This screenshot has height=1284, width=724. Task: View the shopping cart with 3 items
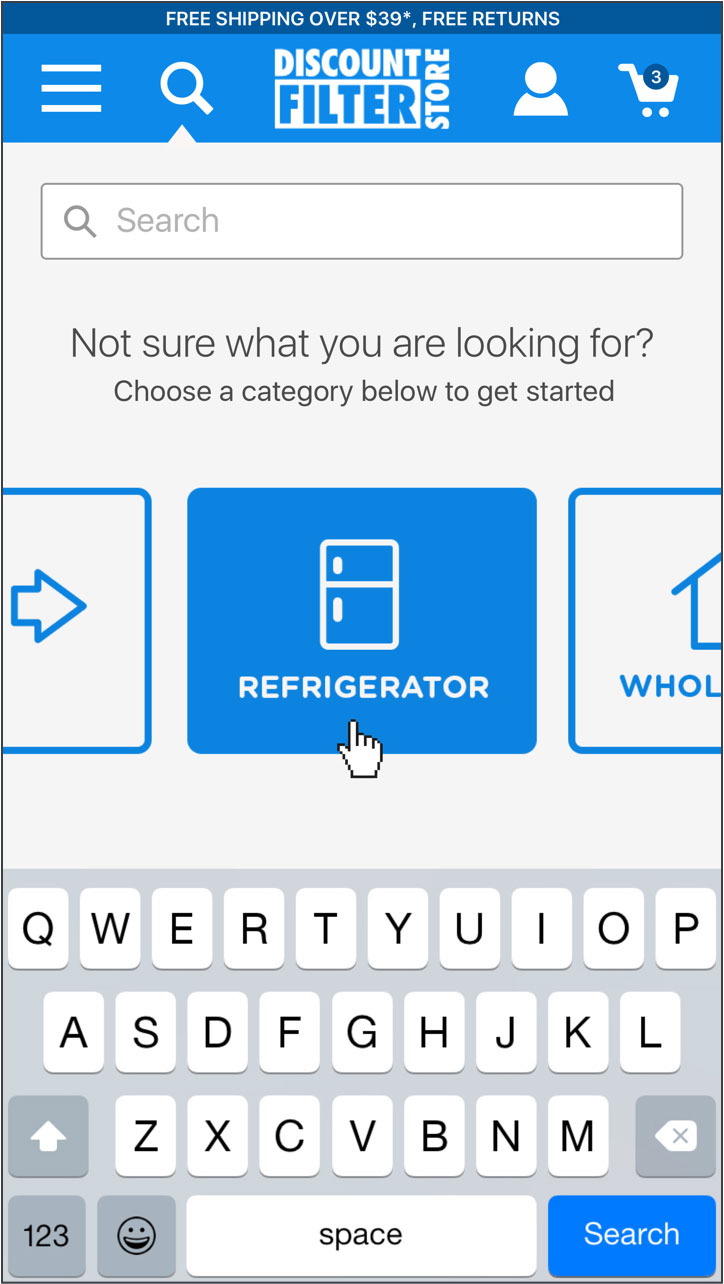click(648, 90)
